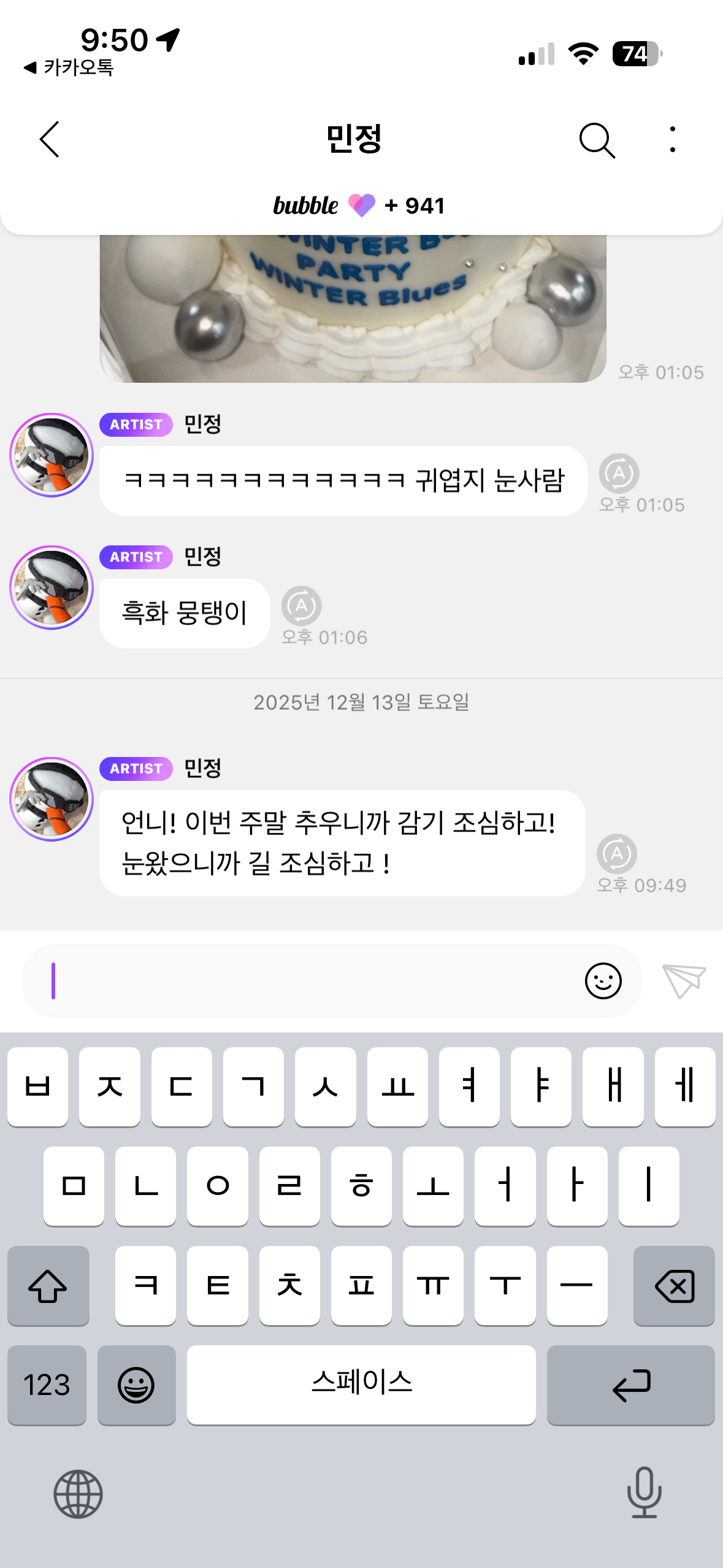
Task: Change keyboard language with globe key
Action: point(78,1494)
